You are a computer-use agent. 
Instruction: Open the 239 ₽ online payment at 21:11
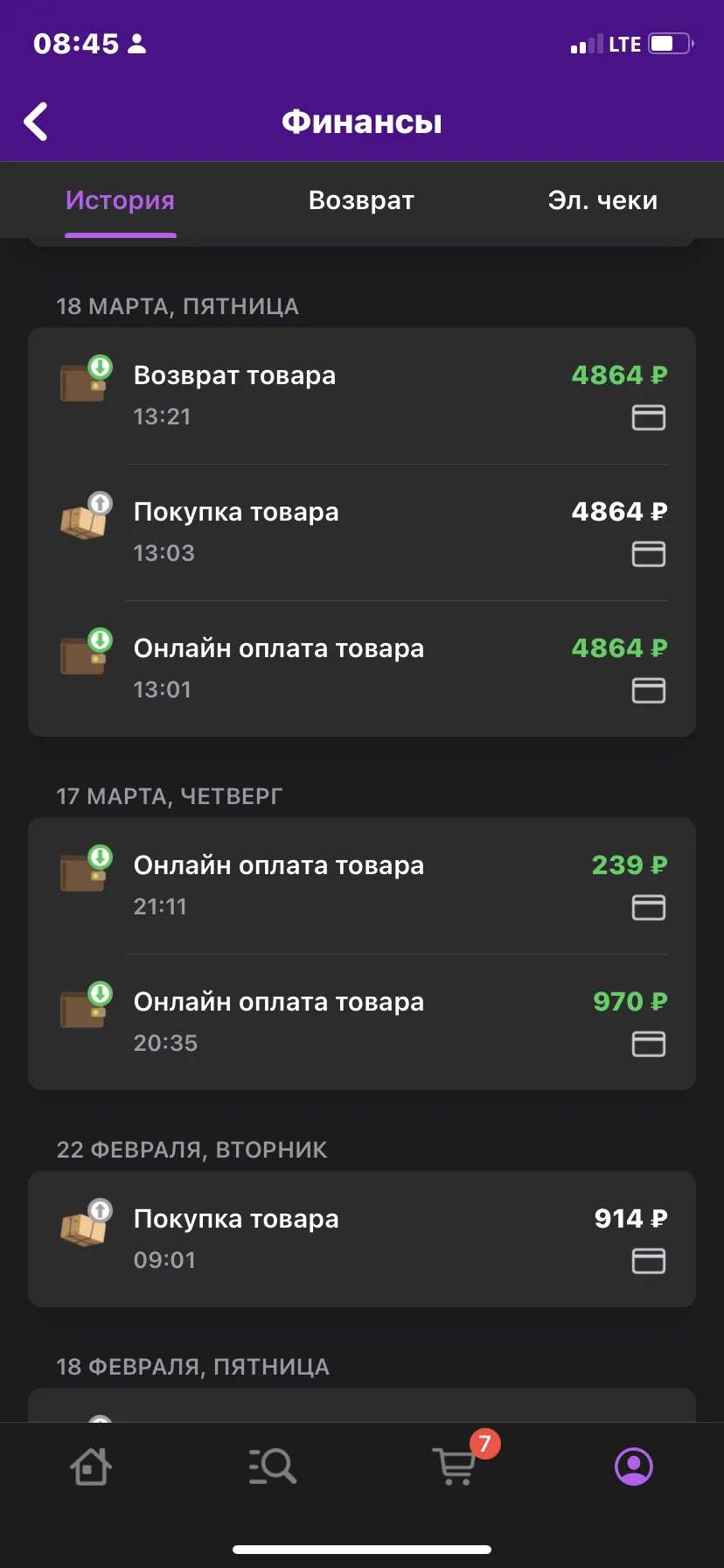pos(362,885)
